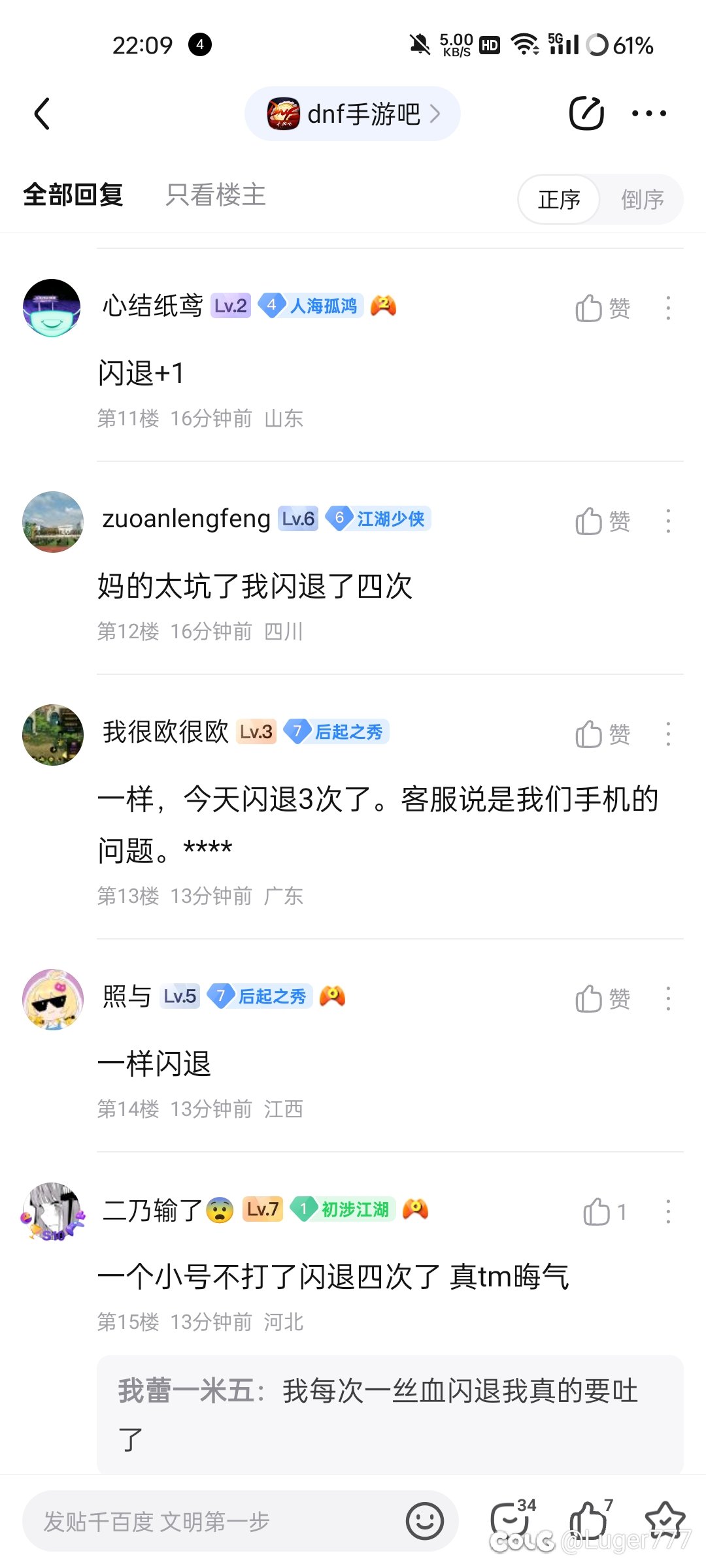
Task: Open more options on 照与's reply
Action: [x=668, y=999]
